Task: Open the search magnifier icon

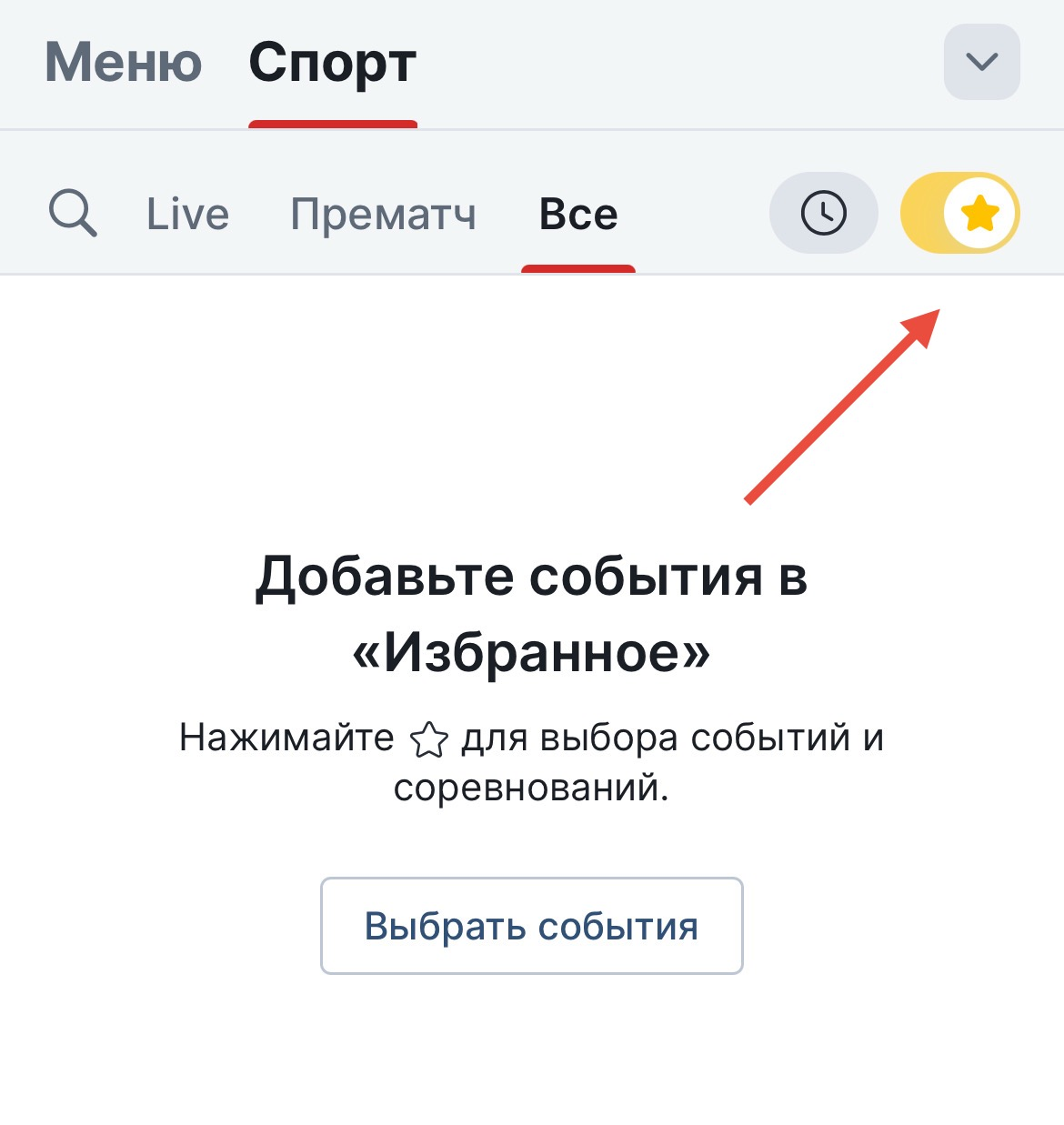Action: point(72,214)
